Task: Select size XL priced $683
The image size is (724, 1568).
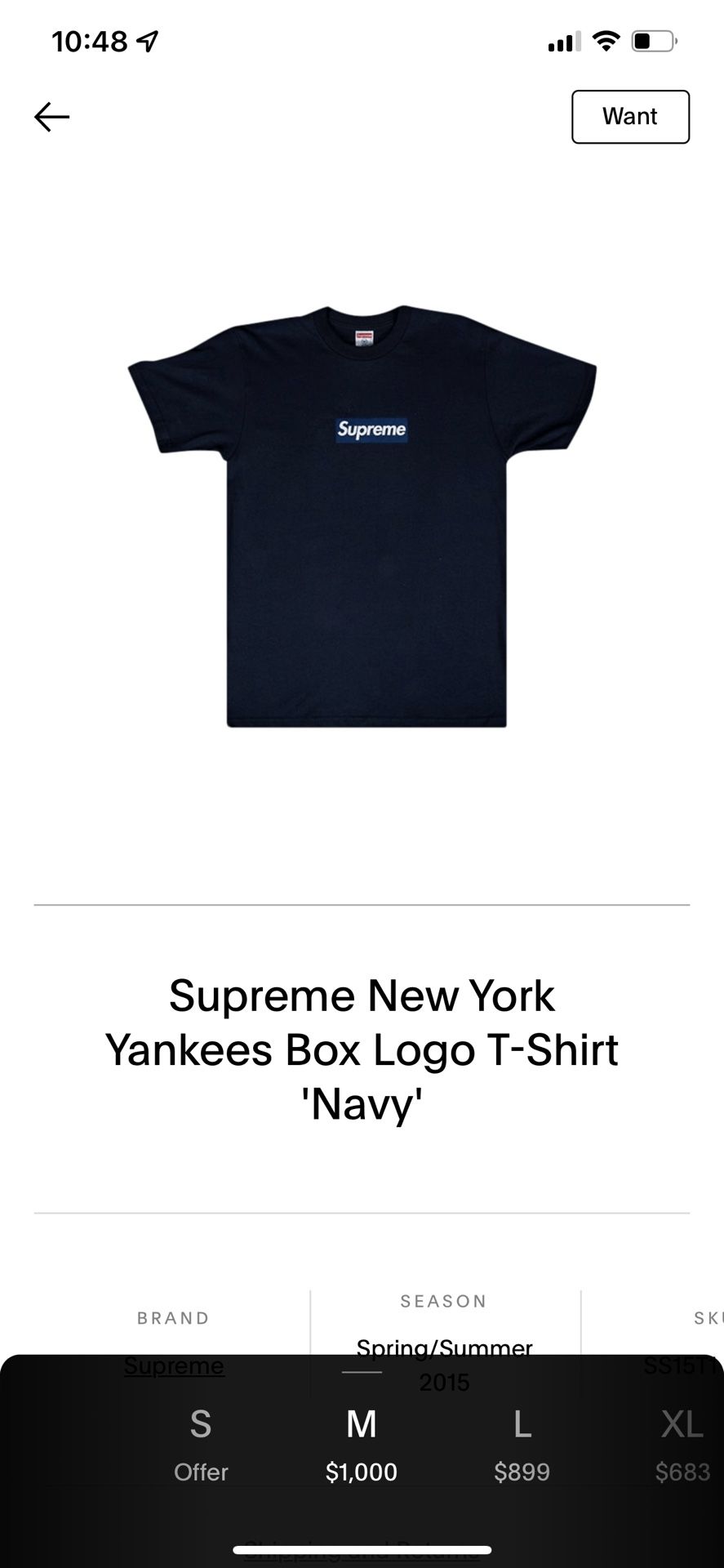Action: coord(682,1445)
